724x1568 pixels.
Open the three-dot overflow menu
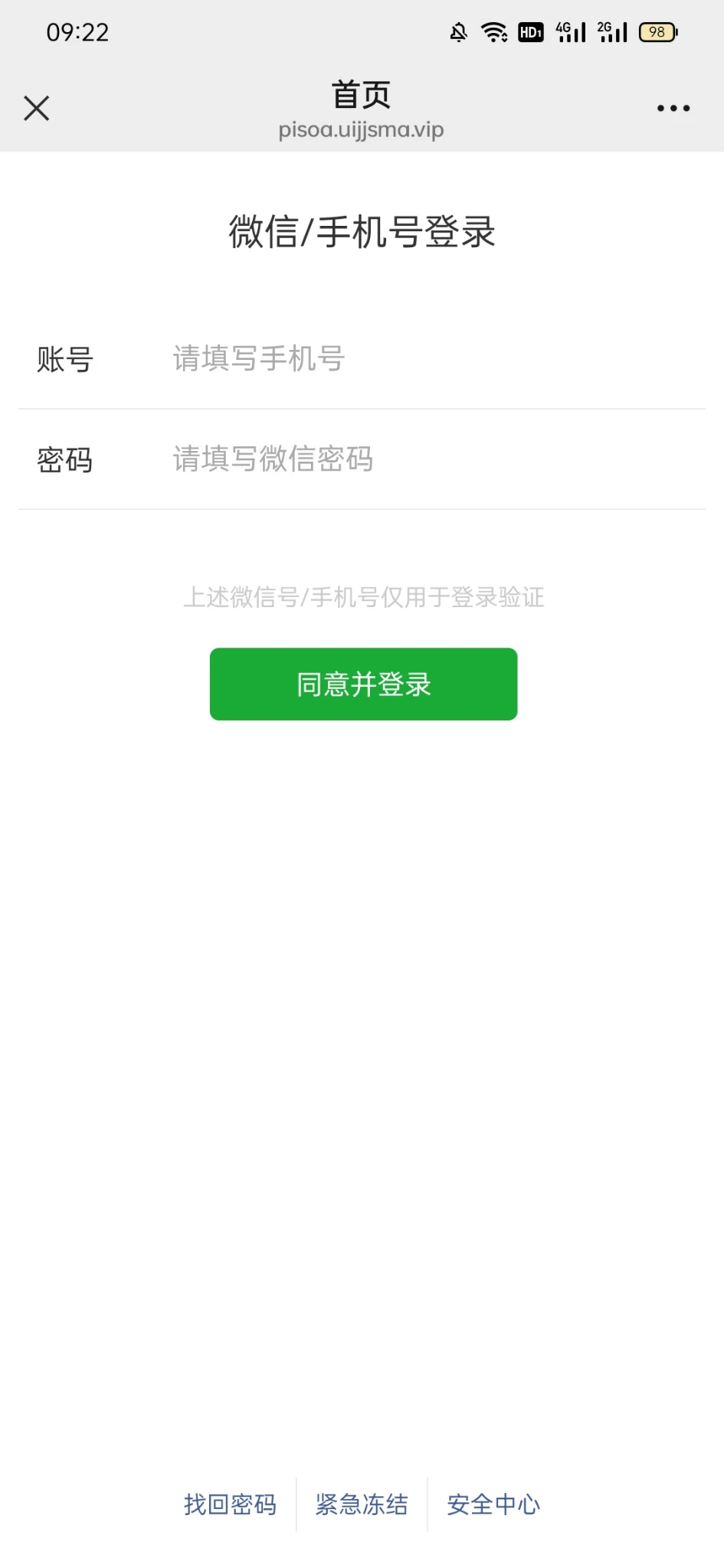[x=673, y=109]
